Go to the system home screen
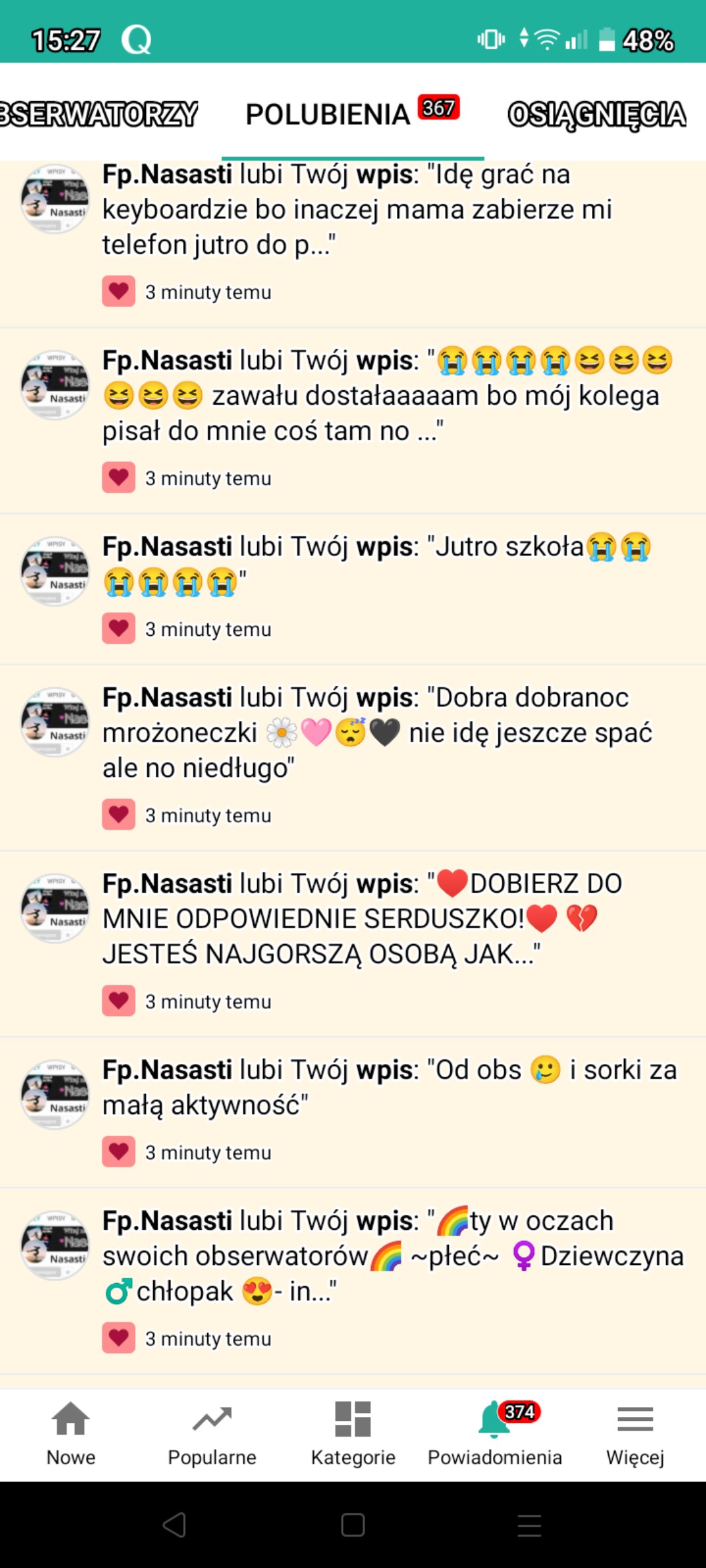Screen dimensions: 706x1568 tap(353, 1525)
